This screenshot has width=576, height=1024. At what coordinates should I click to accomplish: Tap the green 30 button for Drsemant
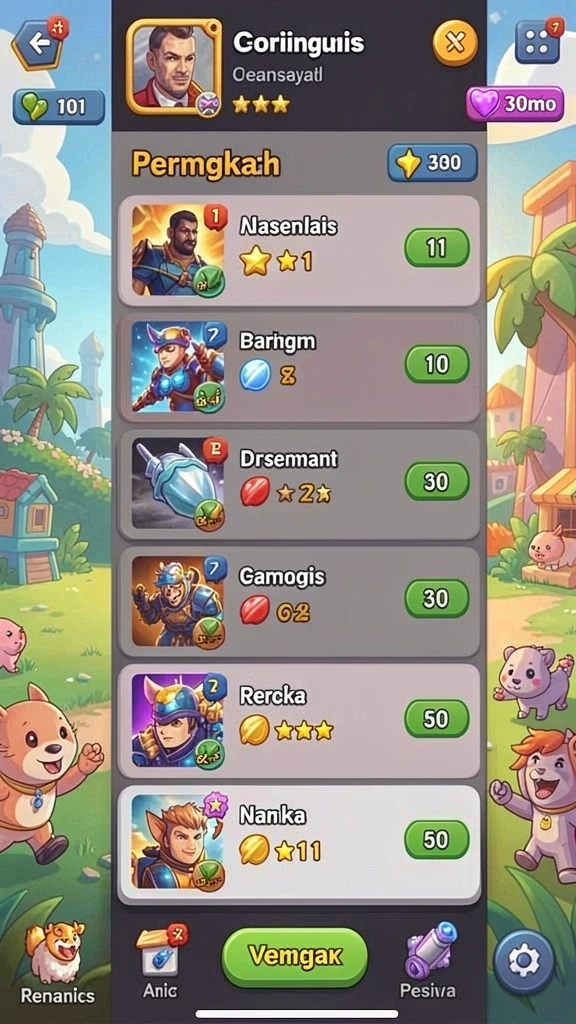437,481
